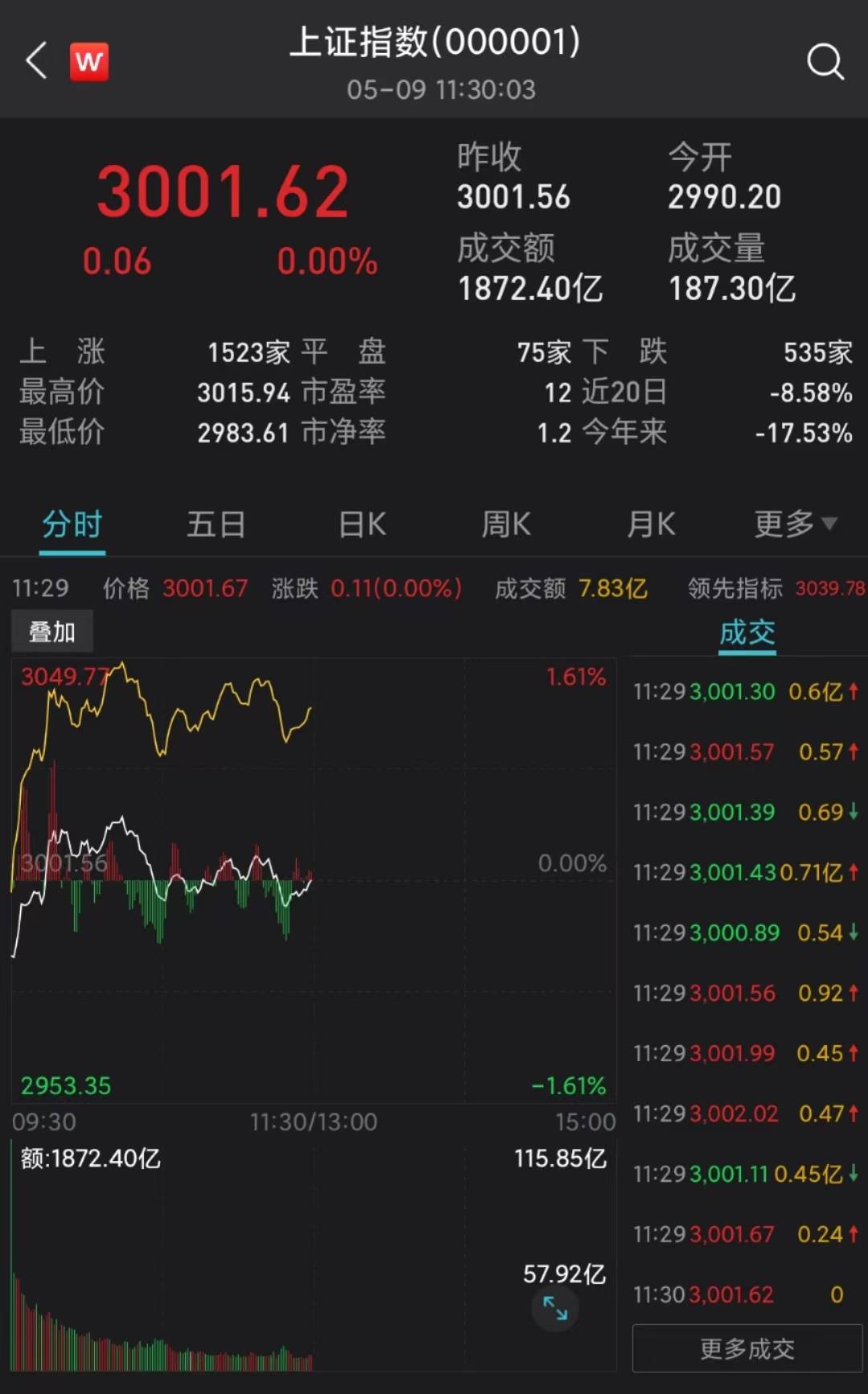868x1394 pixels.
Task: Switch to the 五日 five-day chart tab
Action: click(215, 523)
